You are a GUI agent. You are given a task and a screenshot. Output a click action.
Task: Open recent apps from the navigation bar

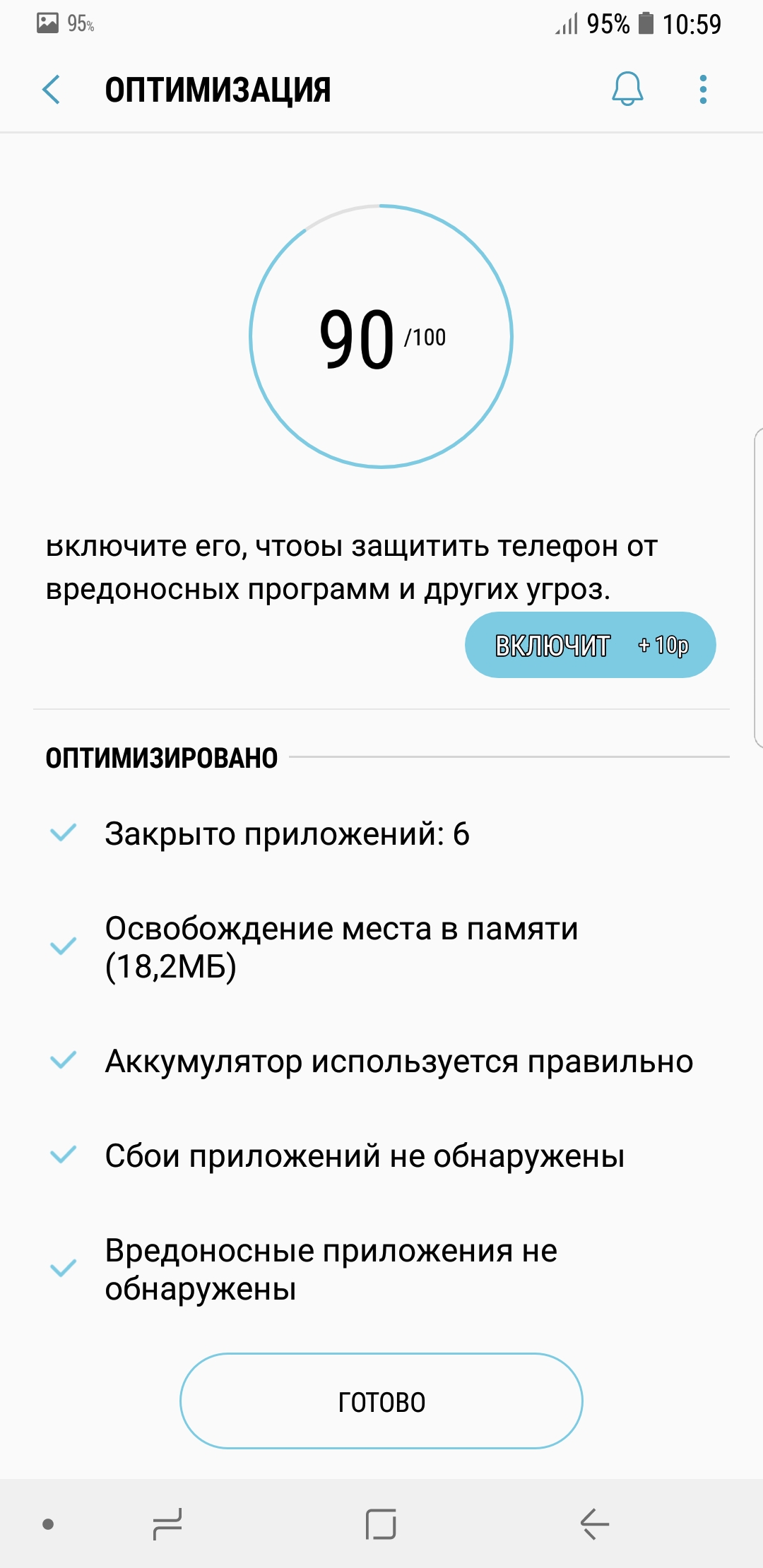pyautogui.click(x=168, y=1524)
